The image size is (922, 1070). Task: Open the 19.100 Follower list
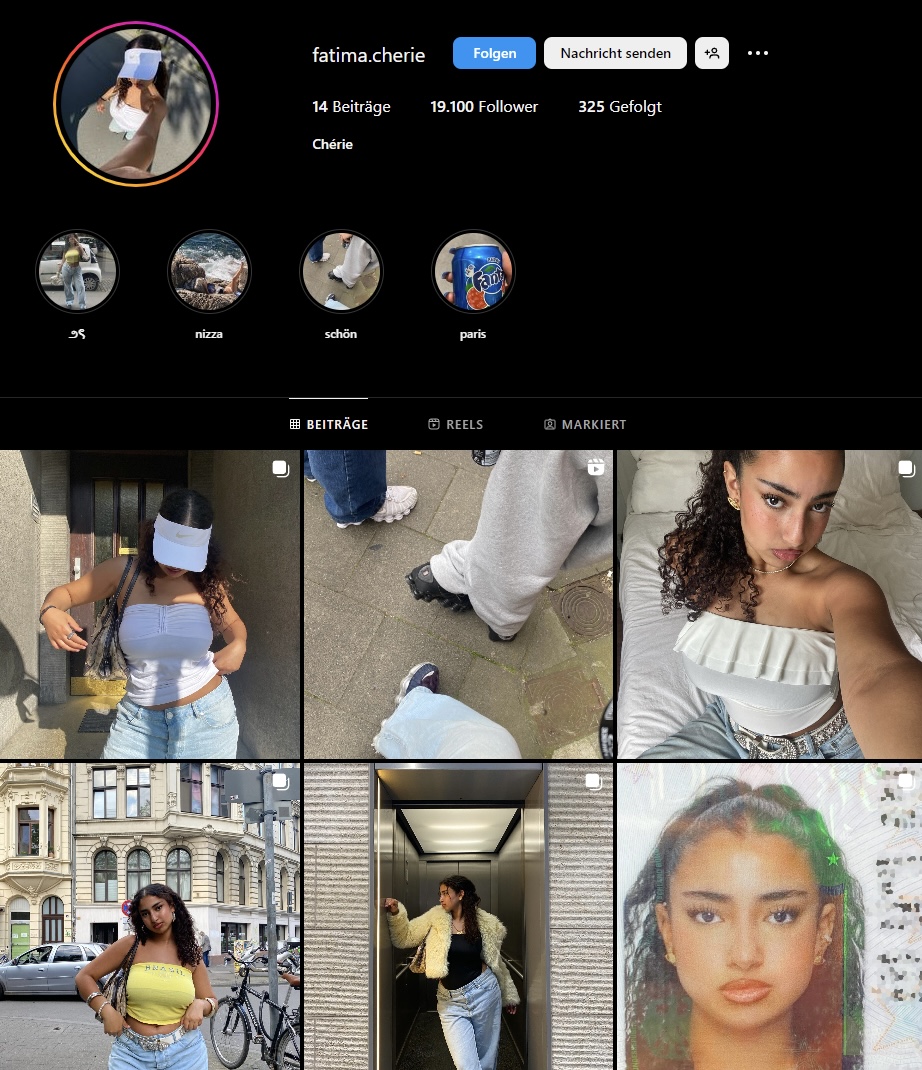pos(484,107)
